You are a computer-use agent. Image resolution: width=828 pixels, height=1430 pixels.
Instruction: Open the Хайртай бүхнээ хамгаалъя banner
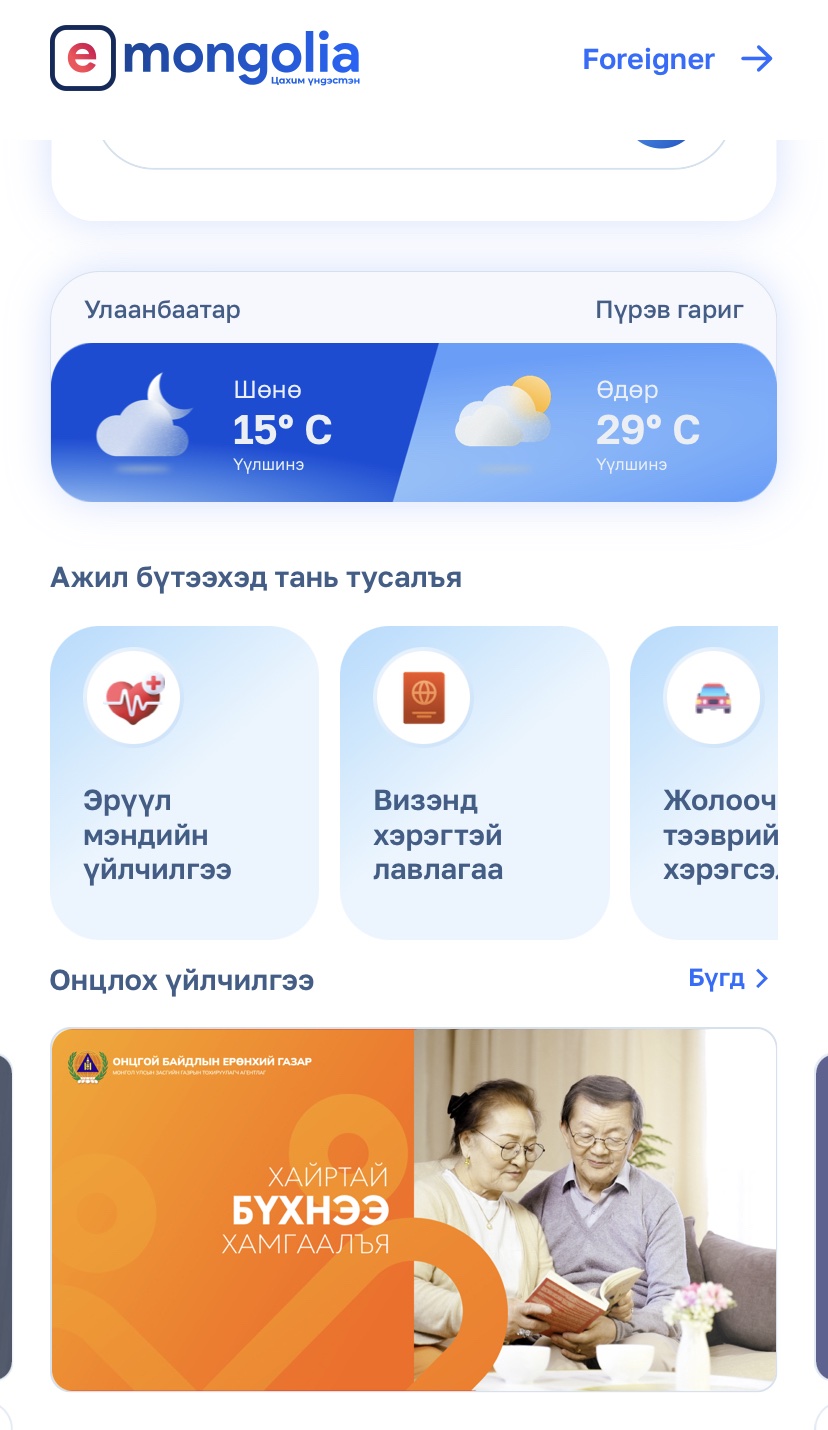(413, 1208)
